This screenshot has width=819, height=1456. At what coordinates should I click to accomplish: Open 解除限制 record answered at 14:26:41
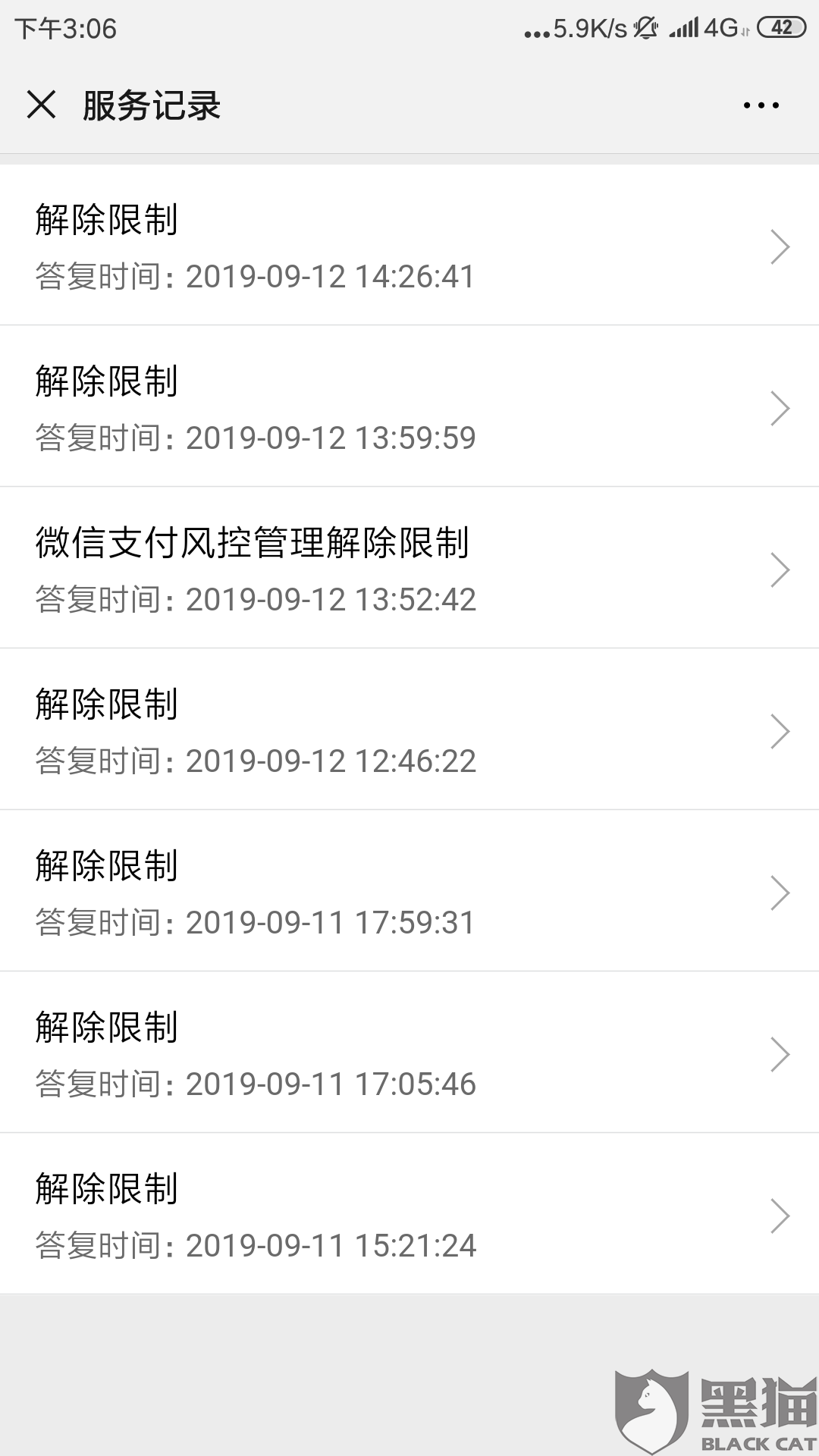click(x=409, y=246)
